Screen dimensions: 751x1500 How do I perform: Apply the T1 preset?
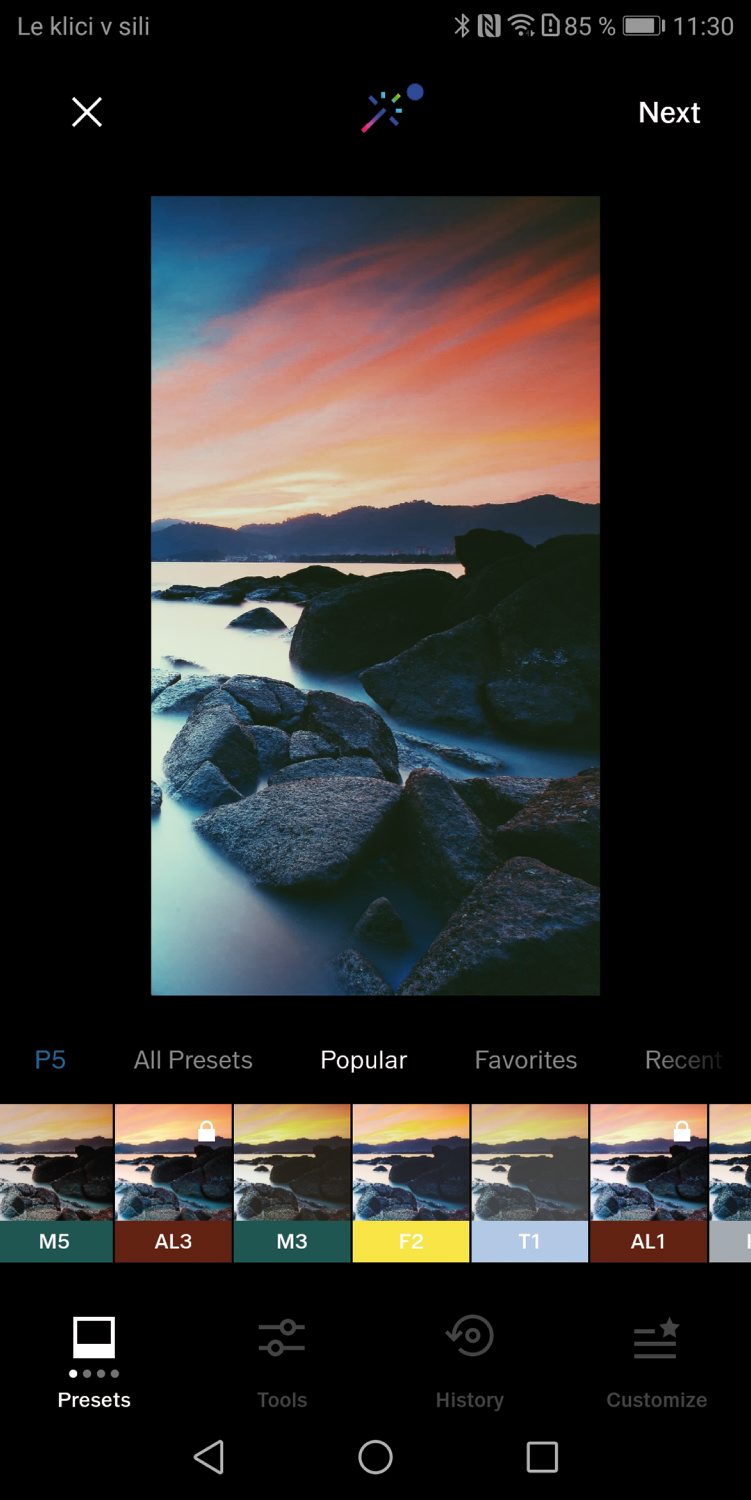[x=530, y=1183]
